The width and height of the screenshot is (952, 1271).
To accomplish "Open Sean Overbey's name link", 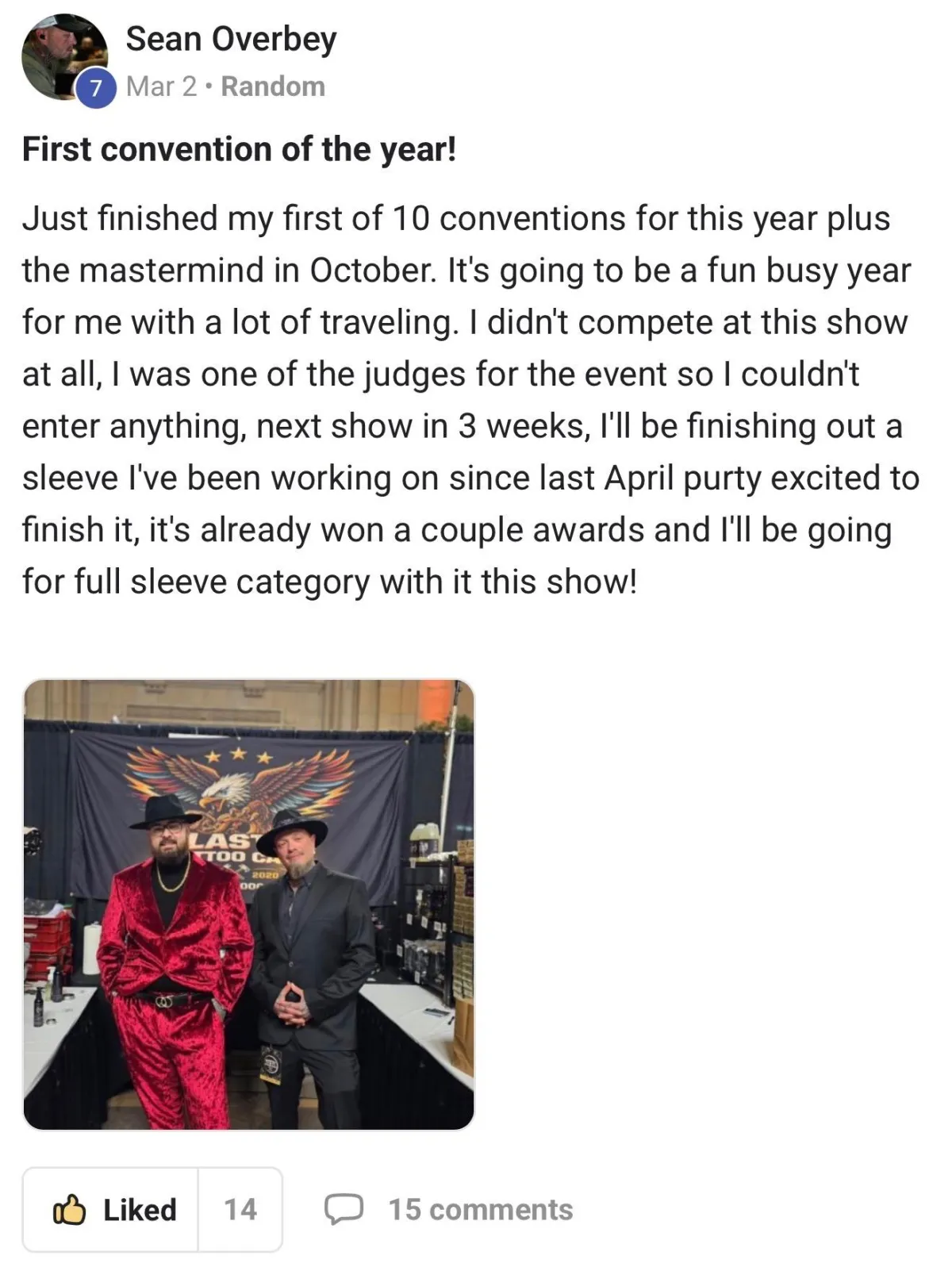I will 231,39.
